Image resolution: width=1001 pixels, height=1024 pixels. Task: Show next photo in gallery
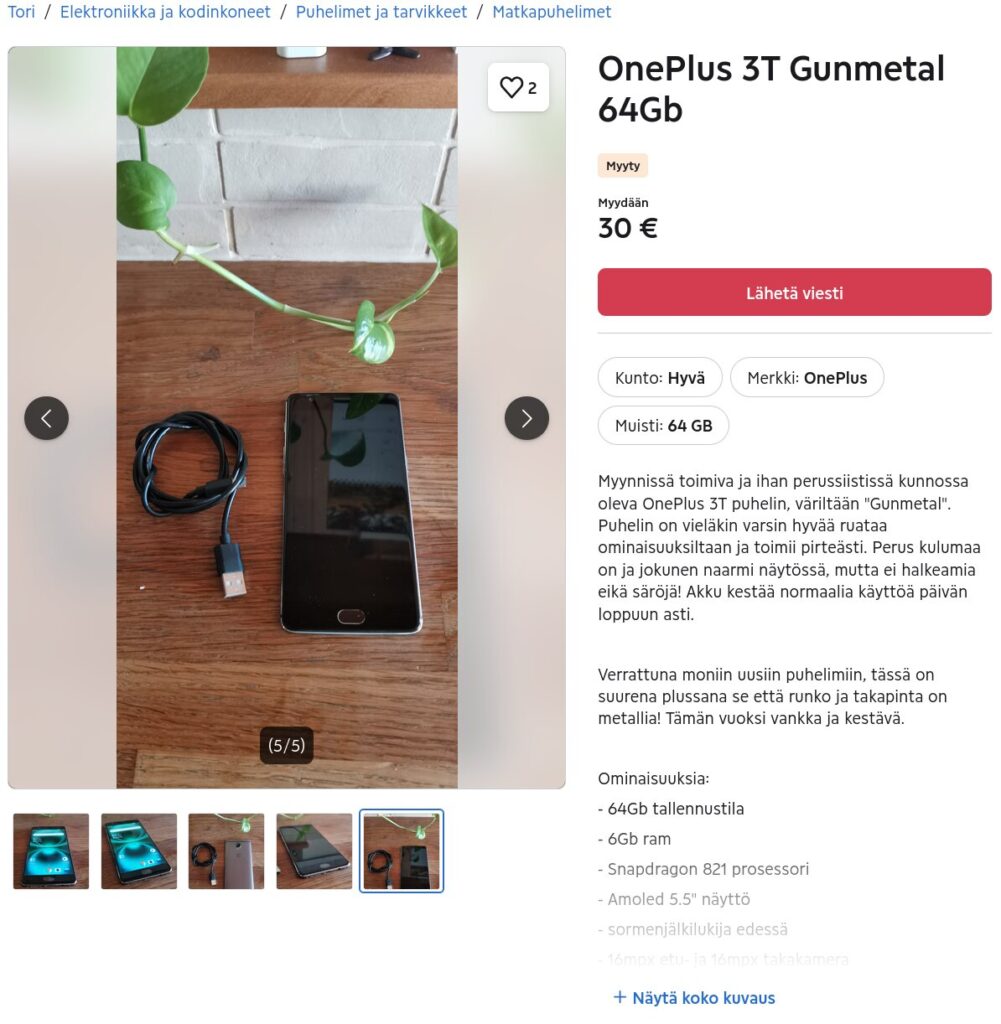point(527,418)
